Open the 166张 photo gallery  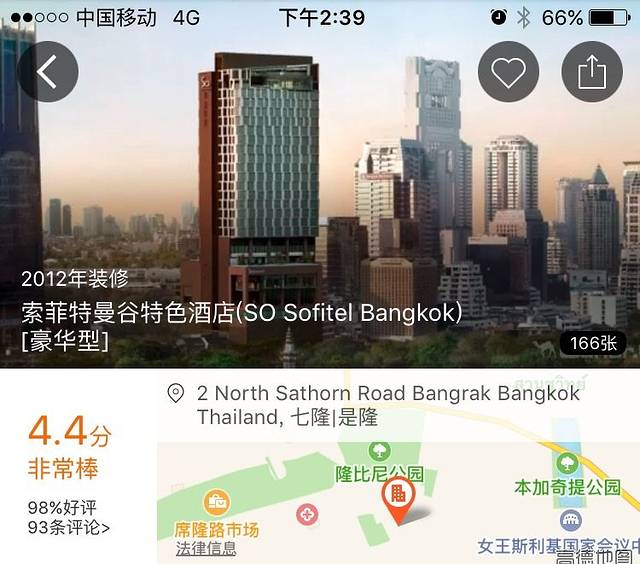click(x=592, y=343)
